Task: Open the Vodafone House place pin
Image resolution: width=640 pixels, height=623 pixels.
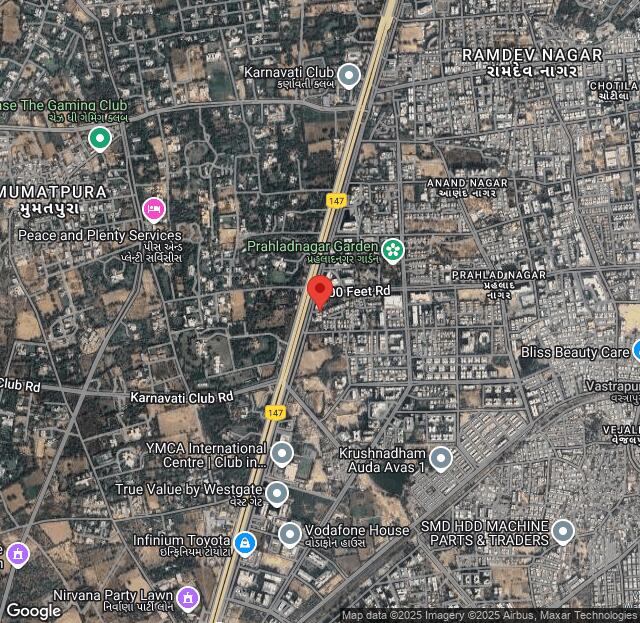Action: 289,534
